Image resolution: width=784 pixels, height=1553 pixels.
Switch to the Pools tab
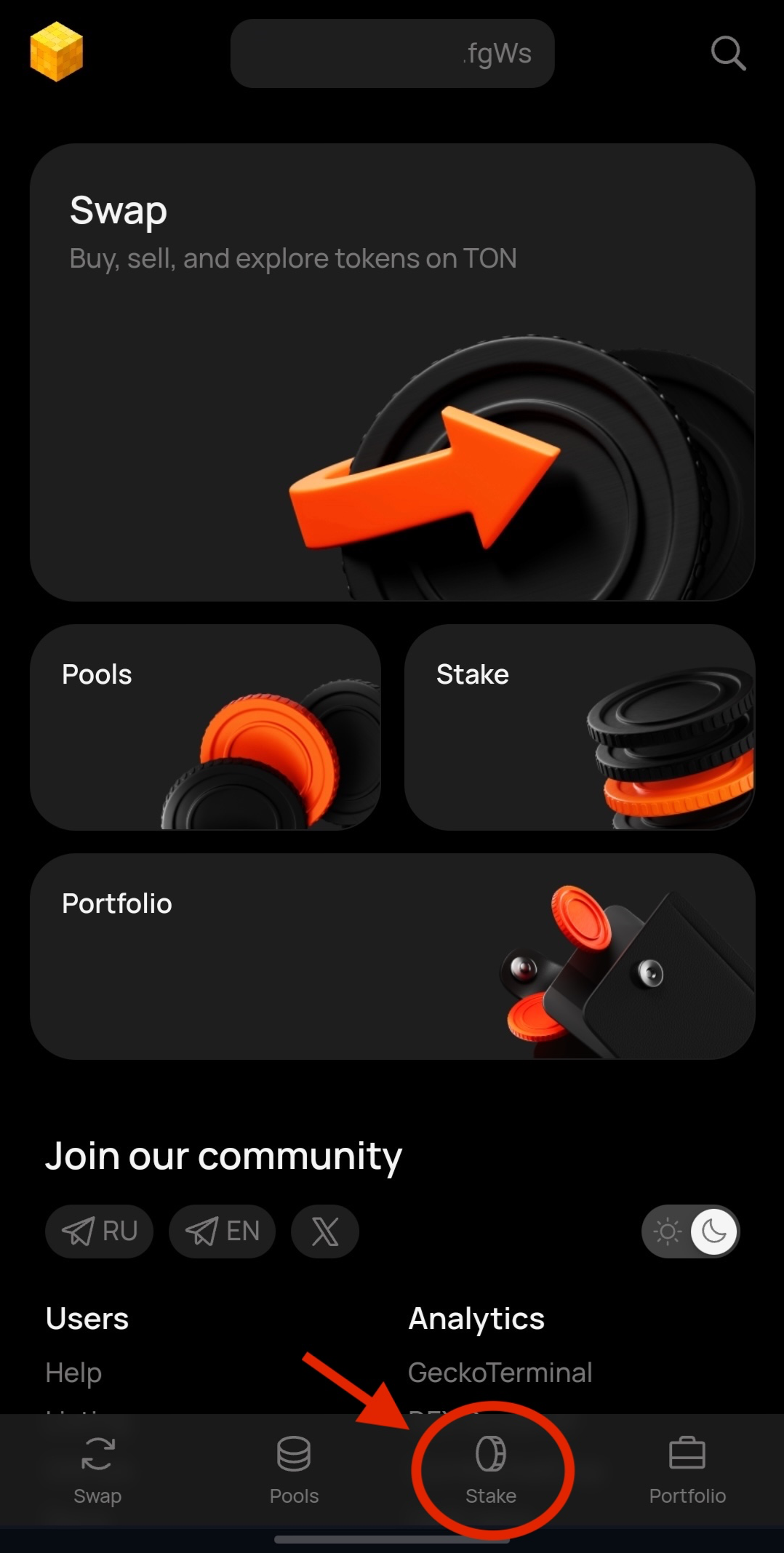(x=294, y=1469)
